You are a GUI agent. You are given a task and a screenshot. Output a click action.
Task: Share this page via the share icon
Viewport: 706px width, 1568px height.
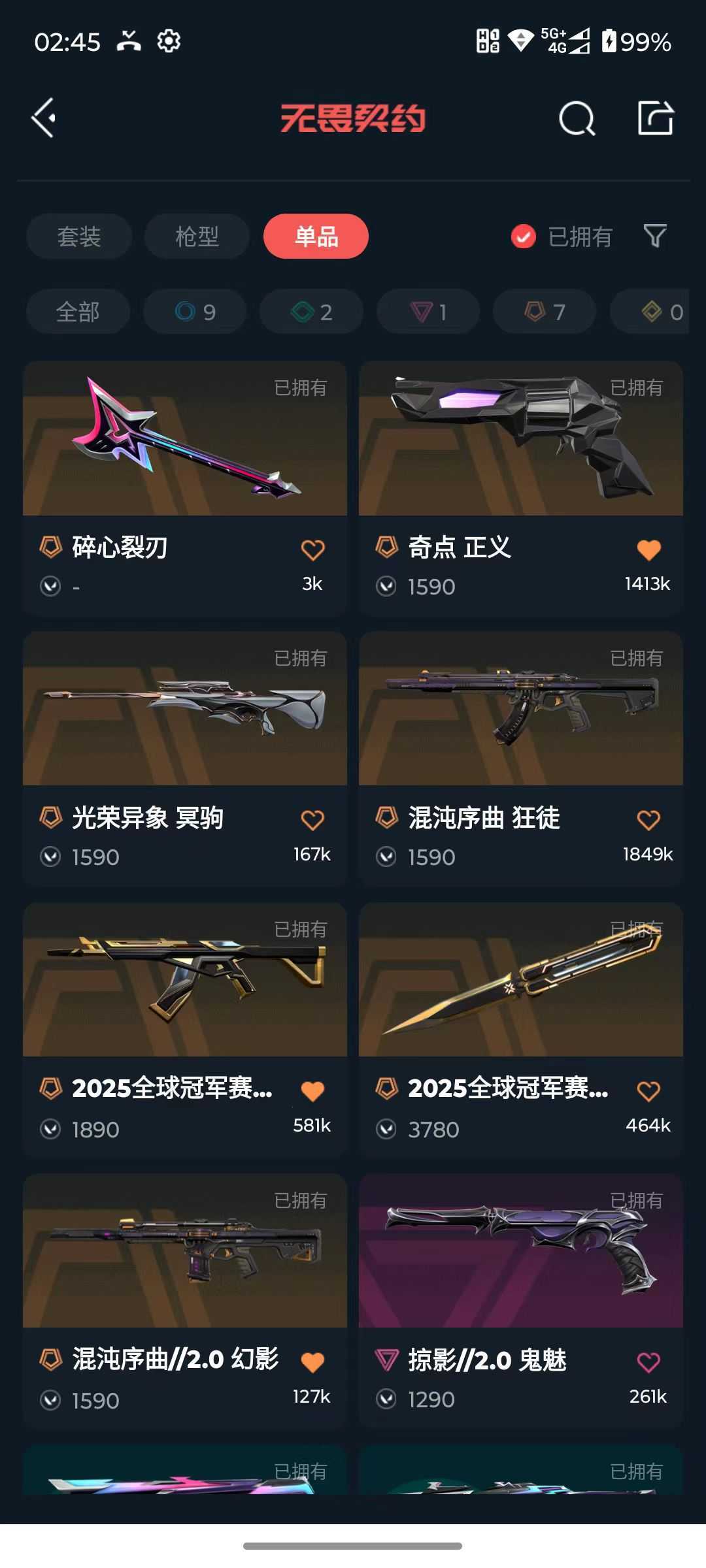click(655, 118)
